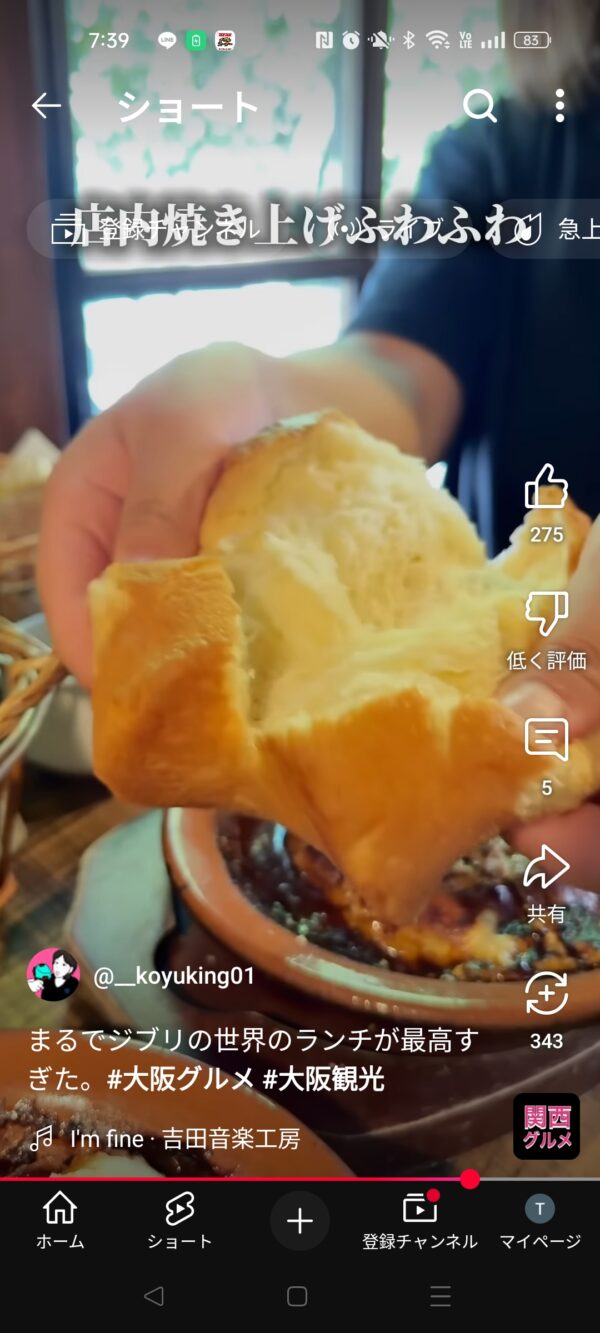The image size is (600, 1333).
Task: Create a new video with the plus button
Action: [300, 1221]
